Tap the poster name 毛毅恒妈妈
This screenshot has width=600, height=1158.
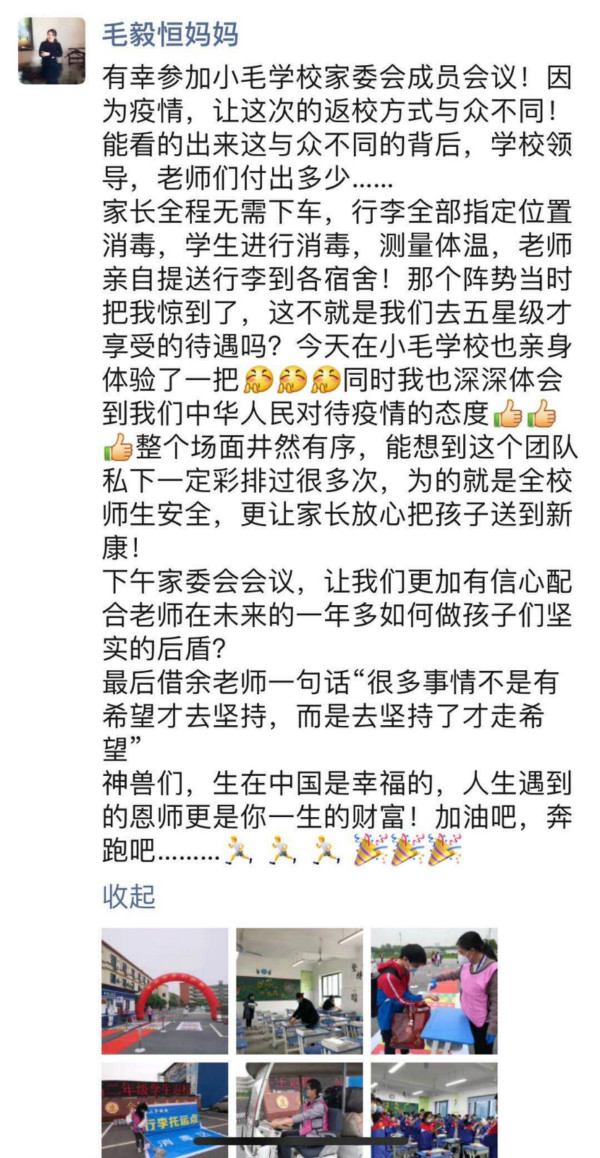(x=170, y=35)
